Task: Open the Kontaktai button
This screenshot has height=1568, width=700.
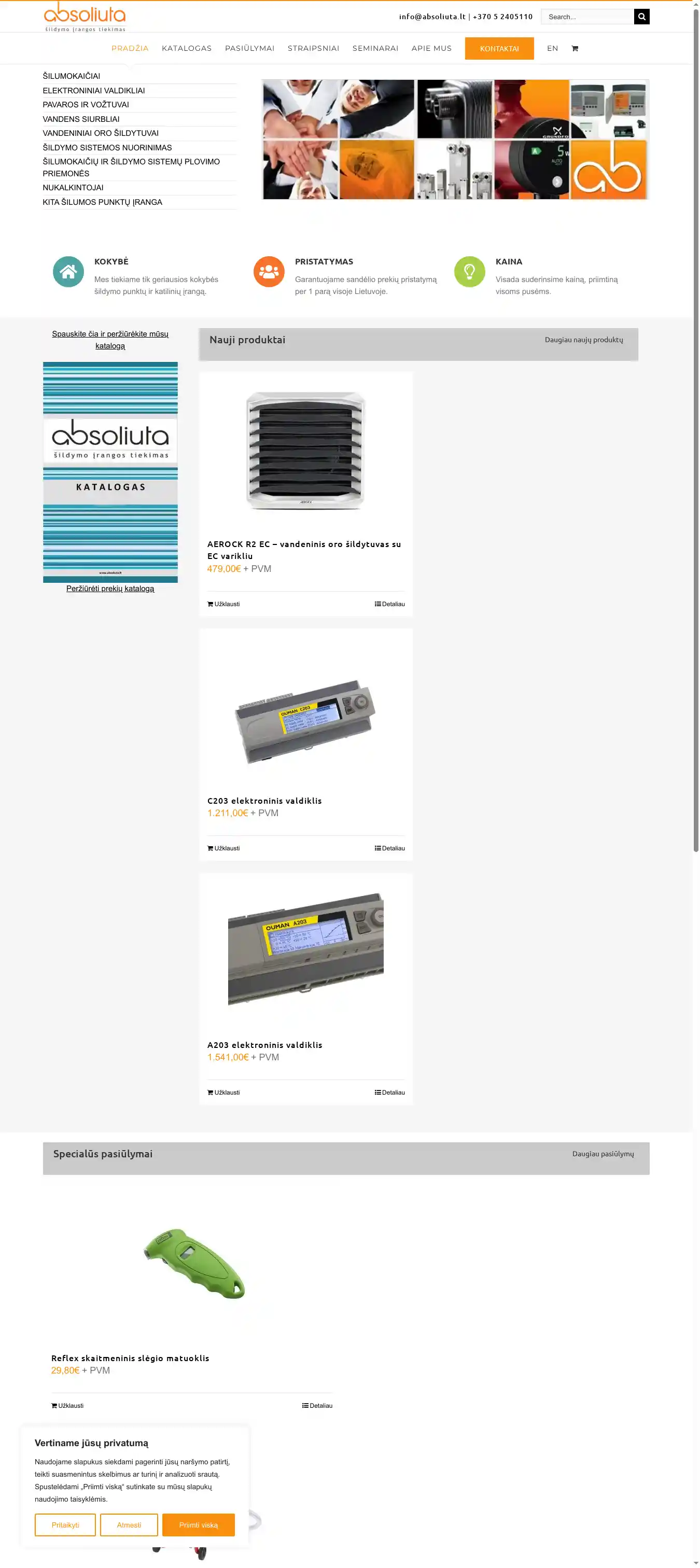Action: coord(498,49)
